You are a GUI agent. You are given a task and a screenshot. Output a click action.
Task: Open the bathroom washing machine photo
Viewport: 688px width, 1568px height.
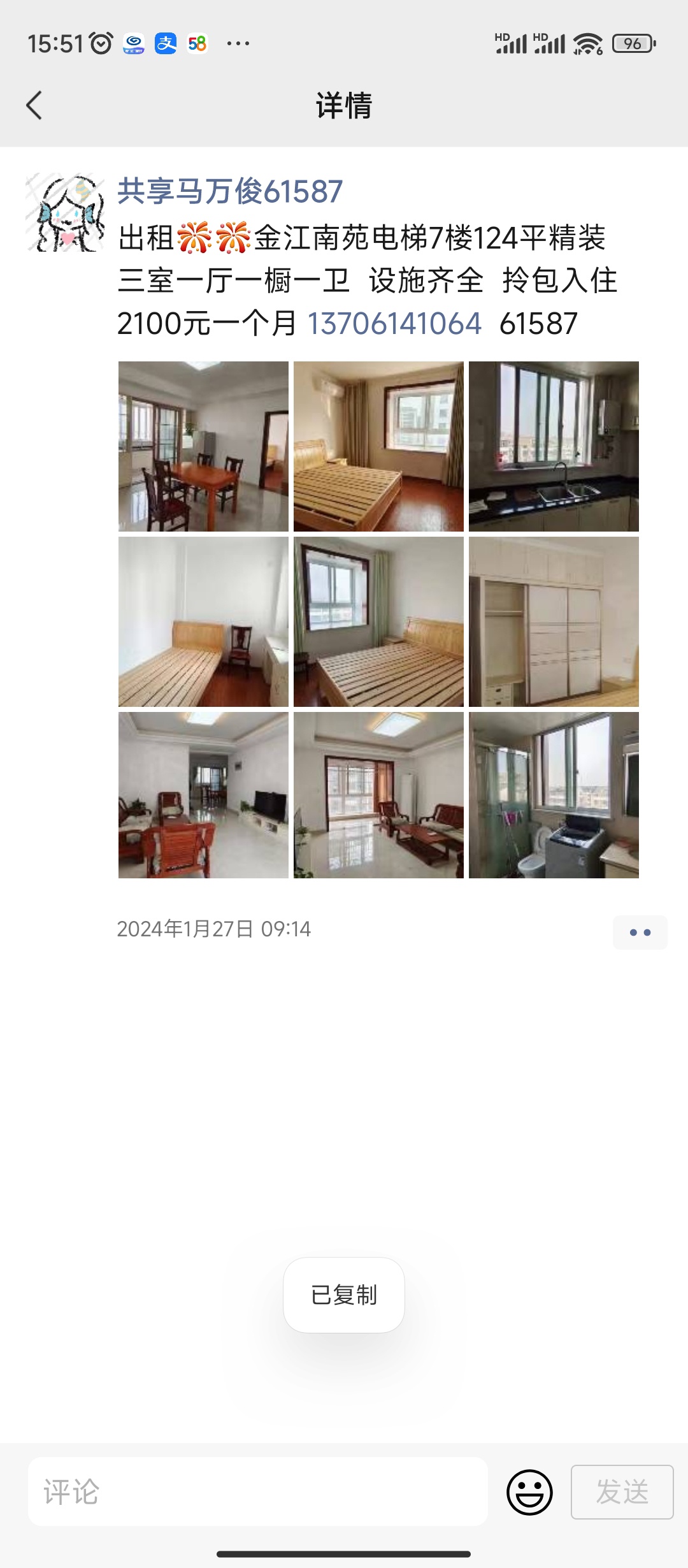[x=554, y=795]
